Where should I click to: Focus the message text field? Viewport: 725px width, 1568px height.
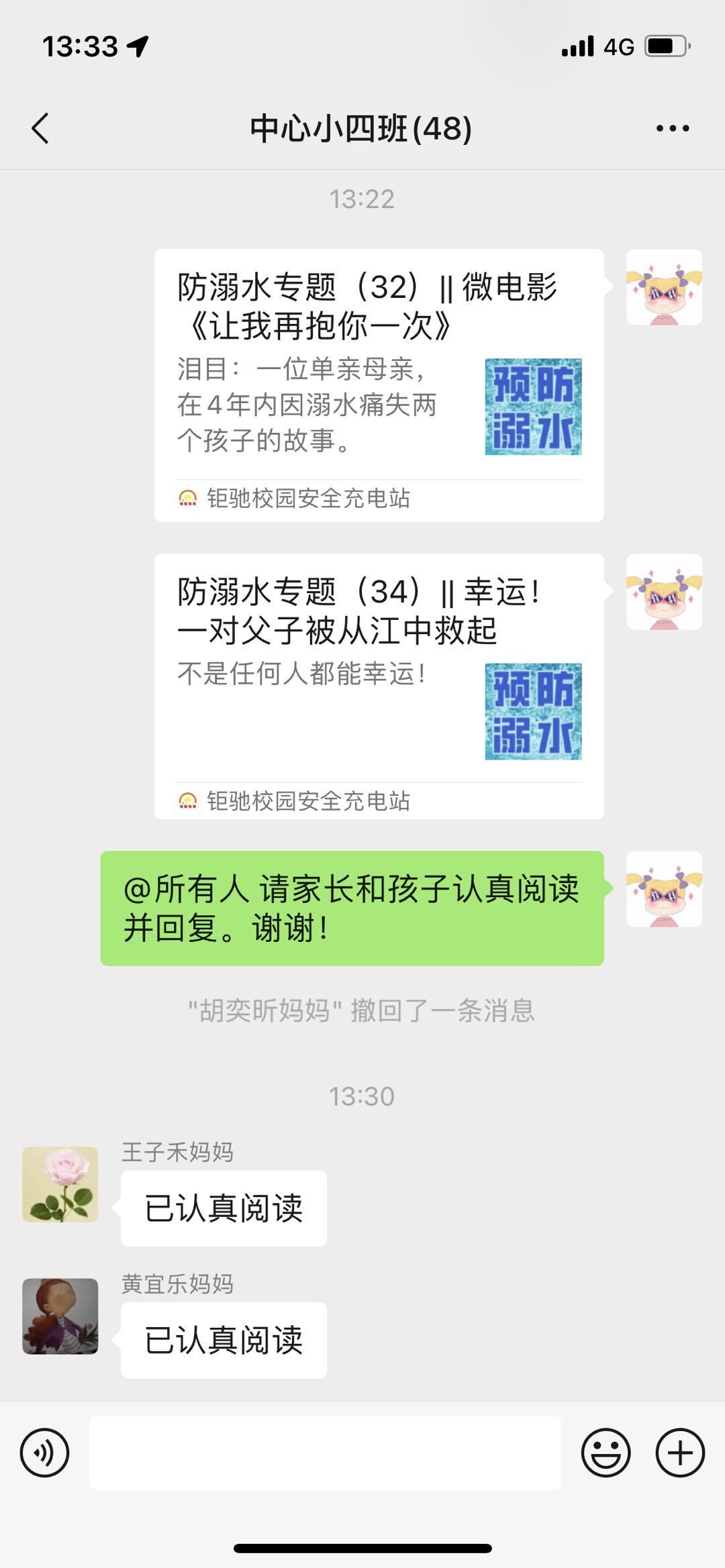pos(325,1453)
